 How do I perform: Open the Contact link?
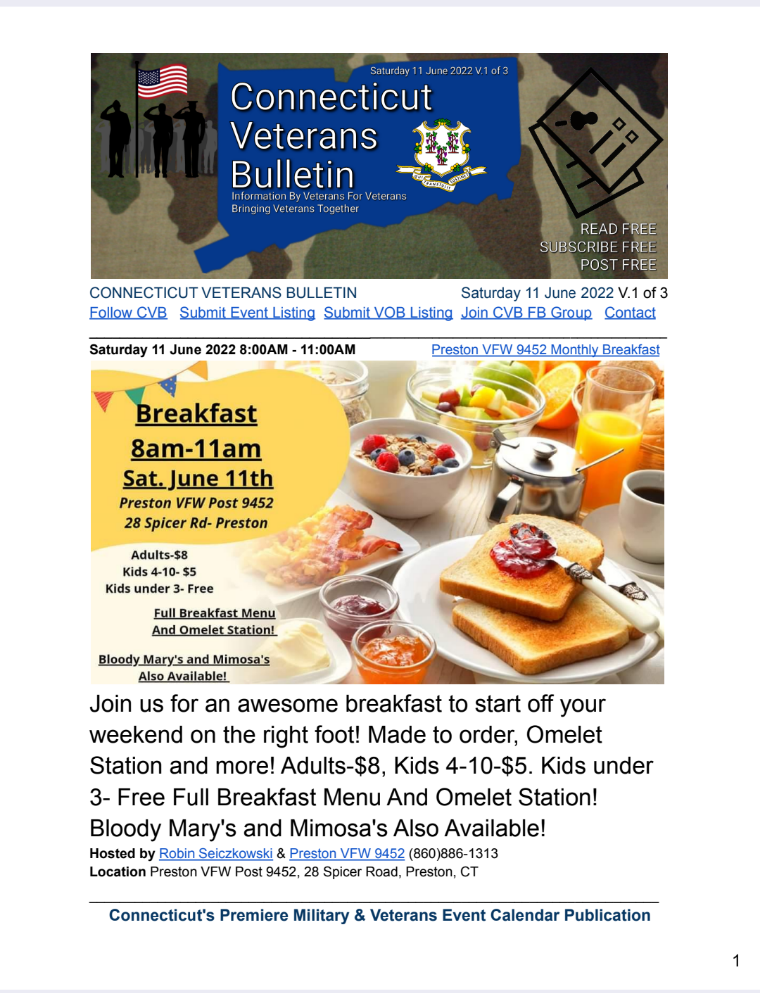pyautogui.click(x=630, y=313)
